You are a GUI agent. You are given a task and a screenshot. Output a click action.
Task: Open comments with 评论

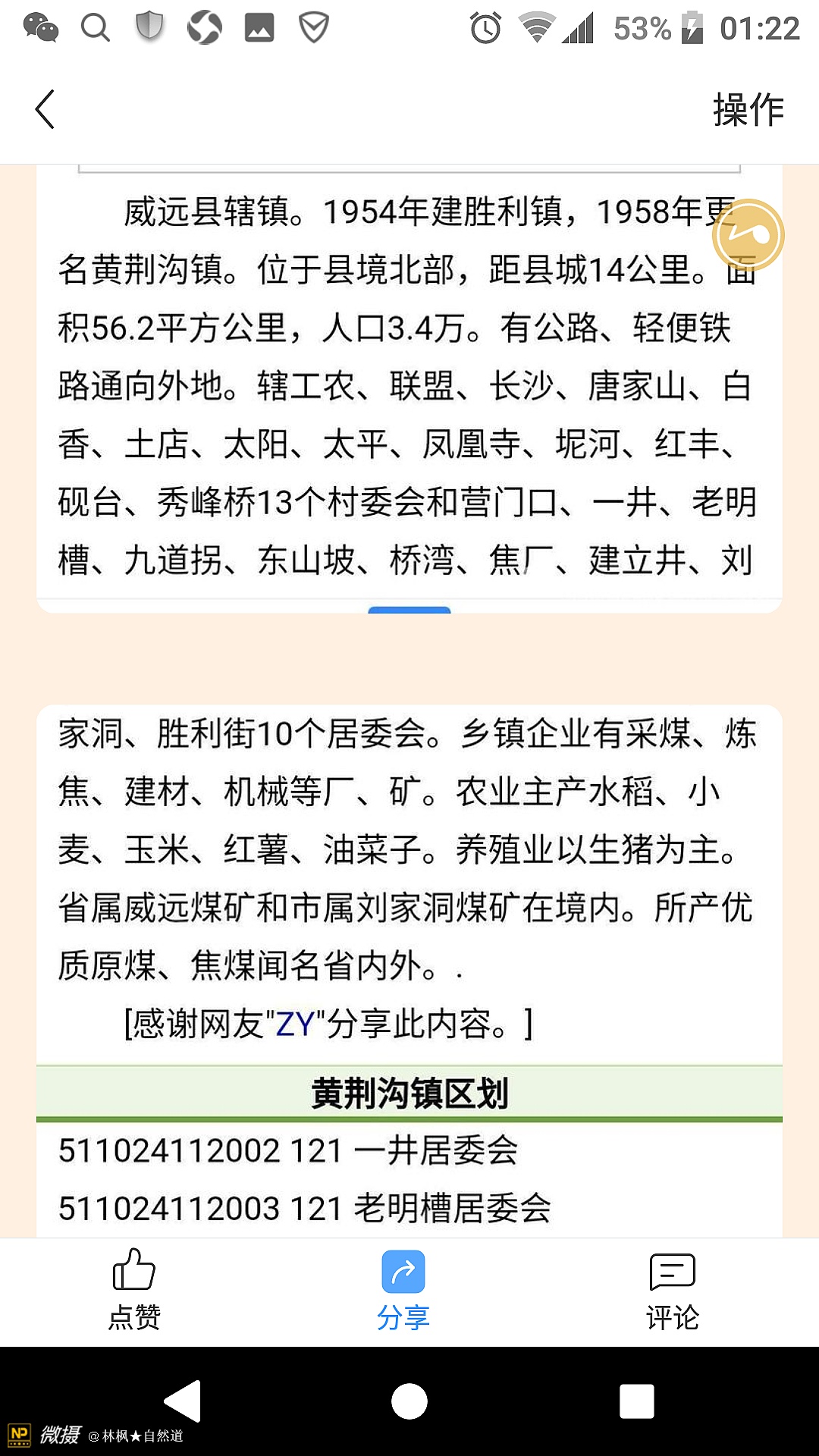[672, 1290]
